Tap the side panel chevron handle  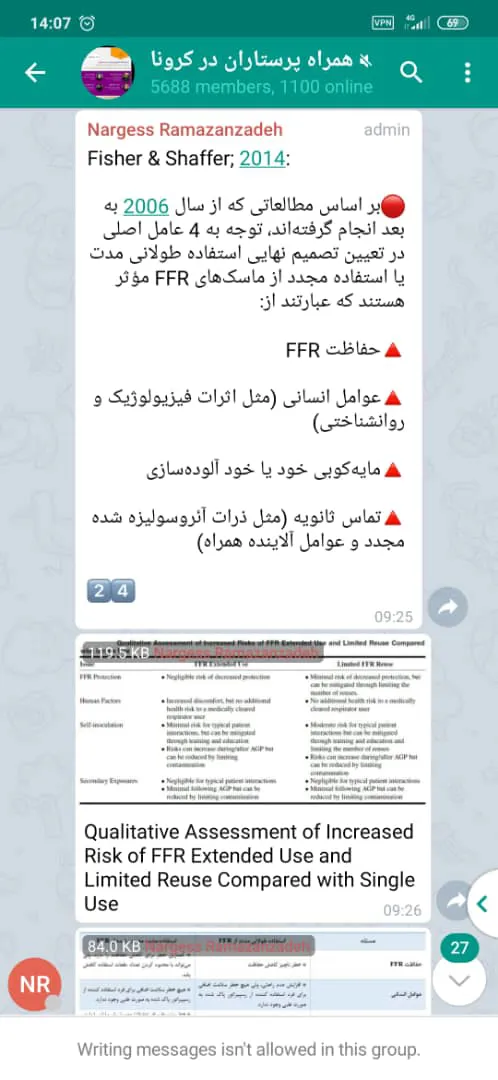point(483,904)
